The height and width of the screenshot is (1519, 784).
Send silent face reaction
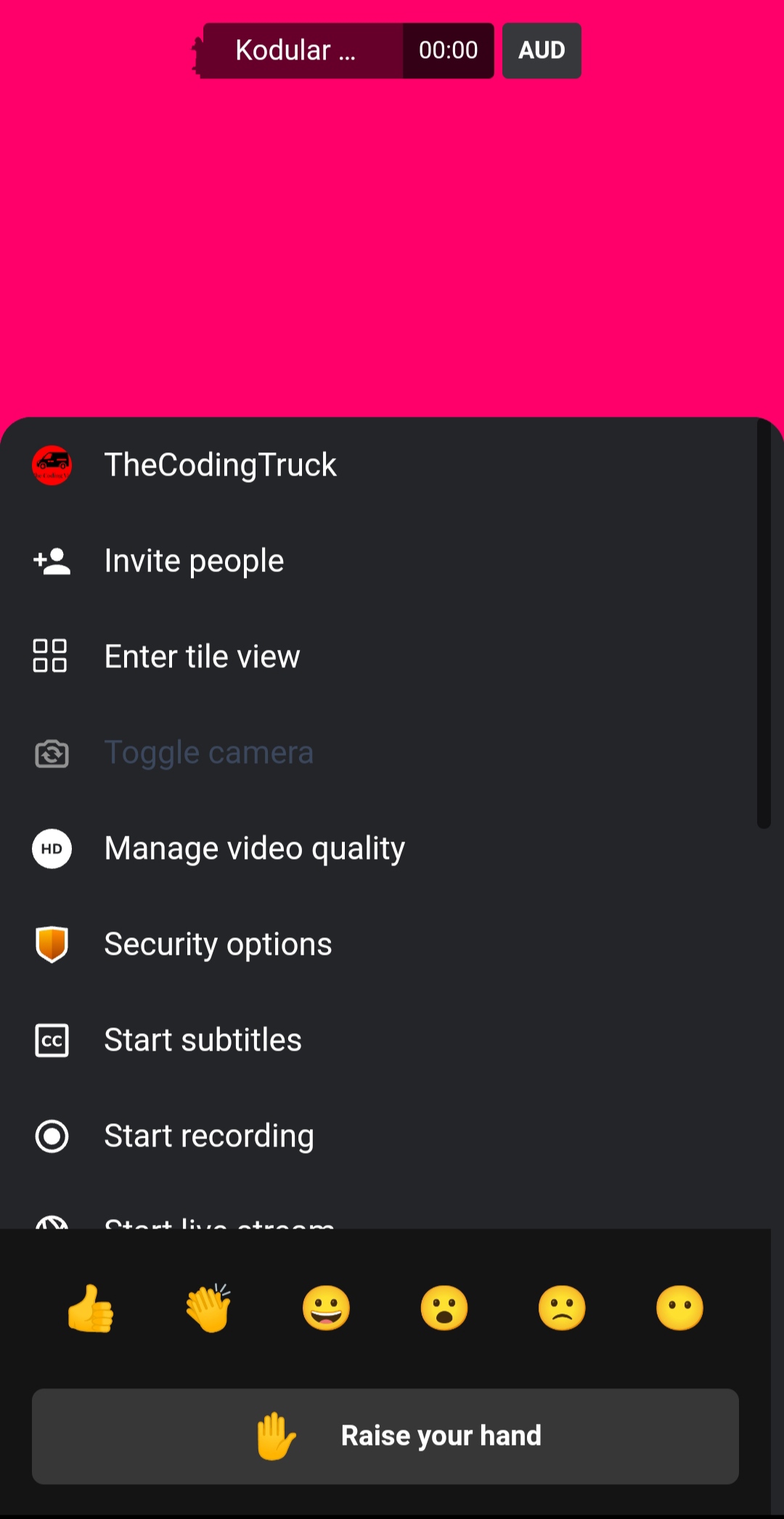pos(679,1308)
